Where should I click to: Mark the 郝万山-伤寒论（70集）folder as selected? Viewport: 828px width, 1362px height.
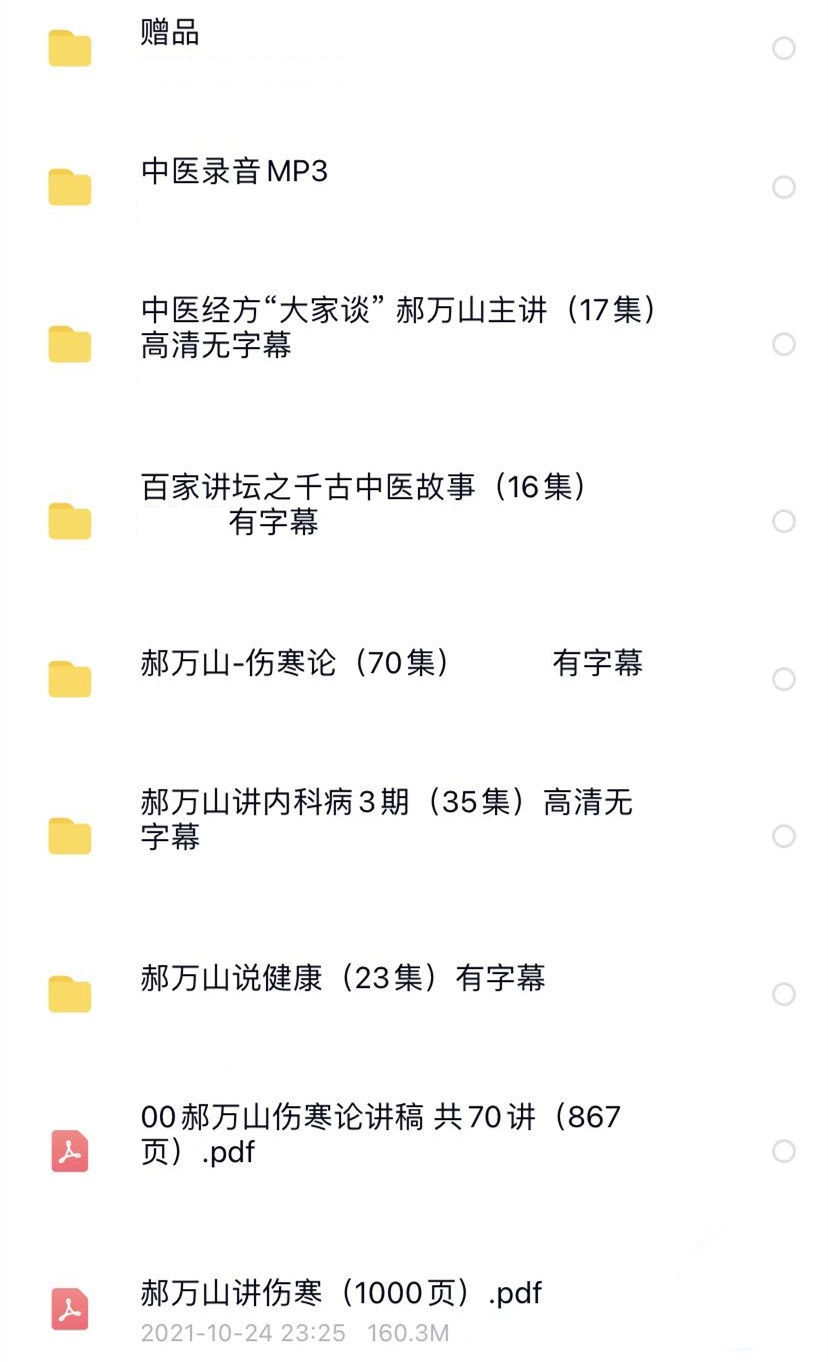click(784, 679)
